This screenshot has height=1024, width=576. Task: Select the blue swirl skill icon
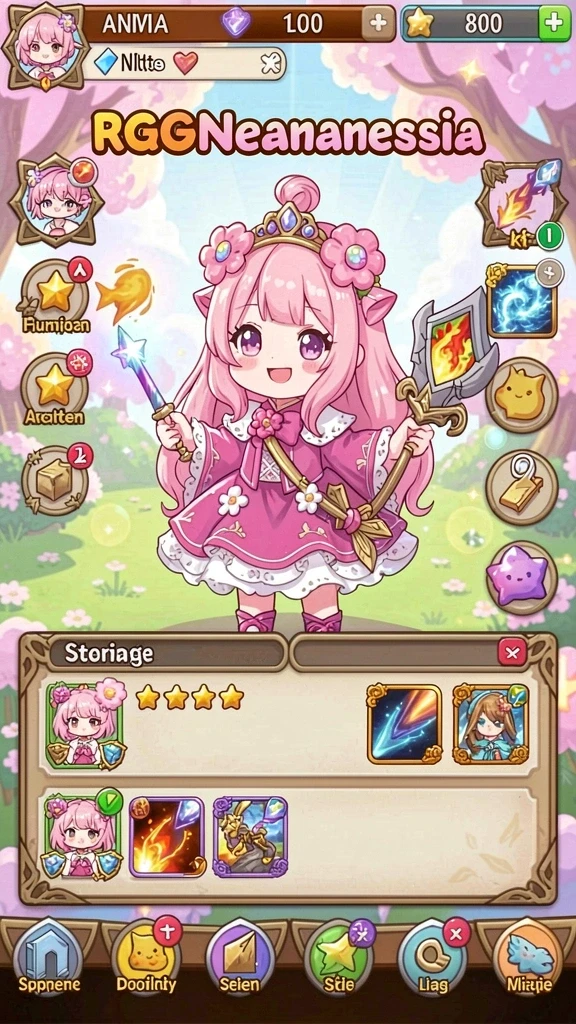click(x=522, y=302)
